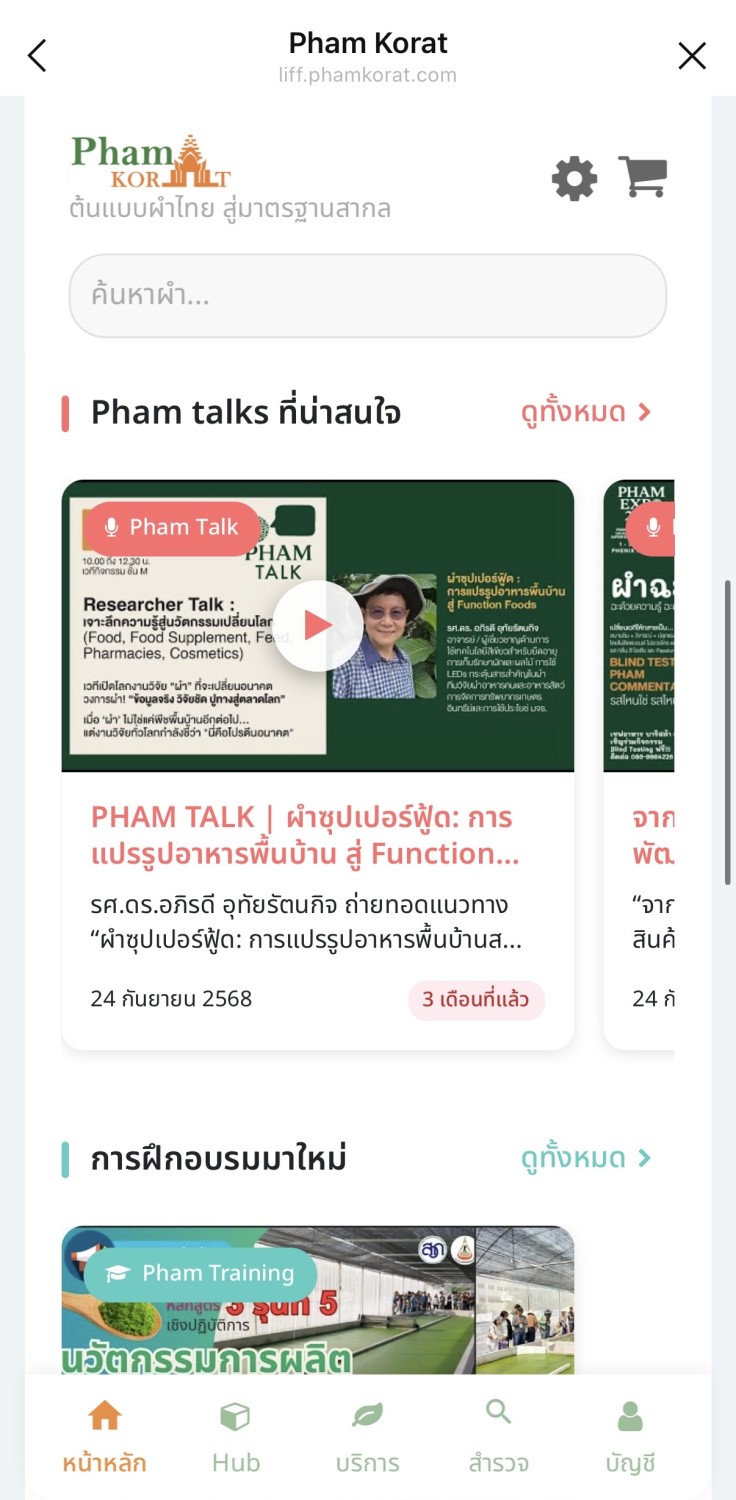Open the settings gear icon
This screenshot has height=1500, width=736.
pos(574,180)
